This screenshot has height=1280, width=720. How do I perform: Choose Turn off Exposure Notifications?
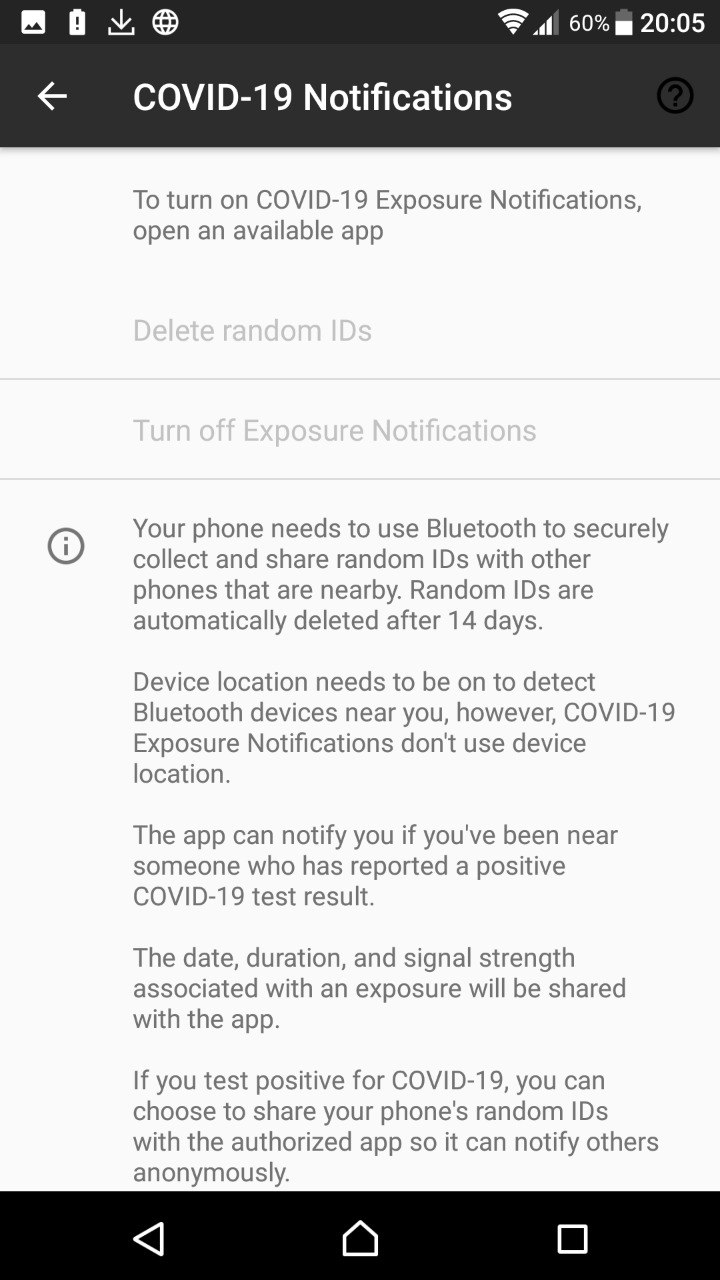pyautogui.click(x=334, y=430)
